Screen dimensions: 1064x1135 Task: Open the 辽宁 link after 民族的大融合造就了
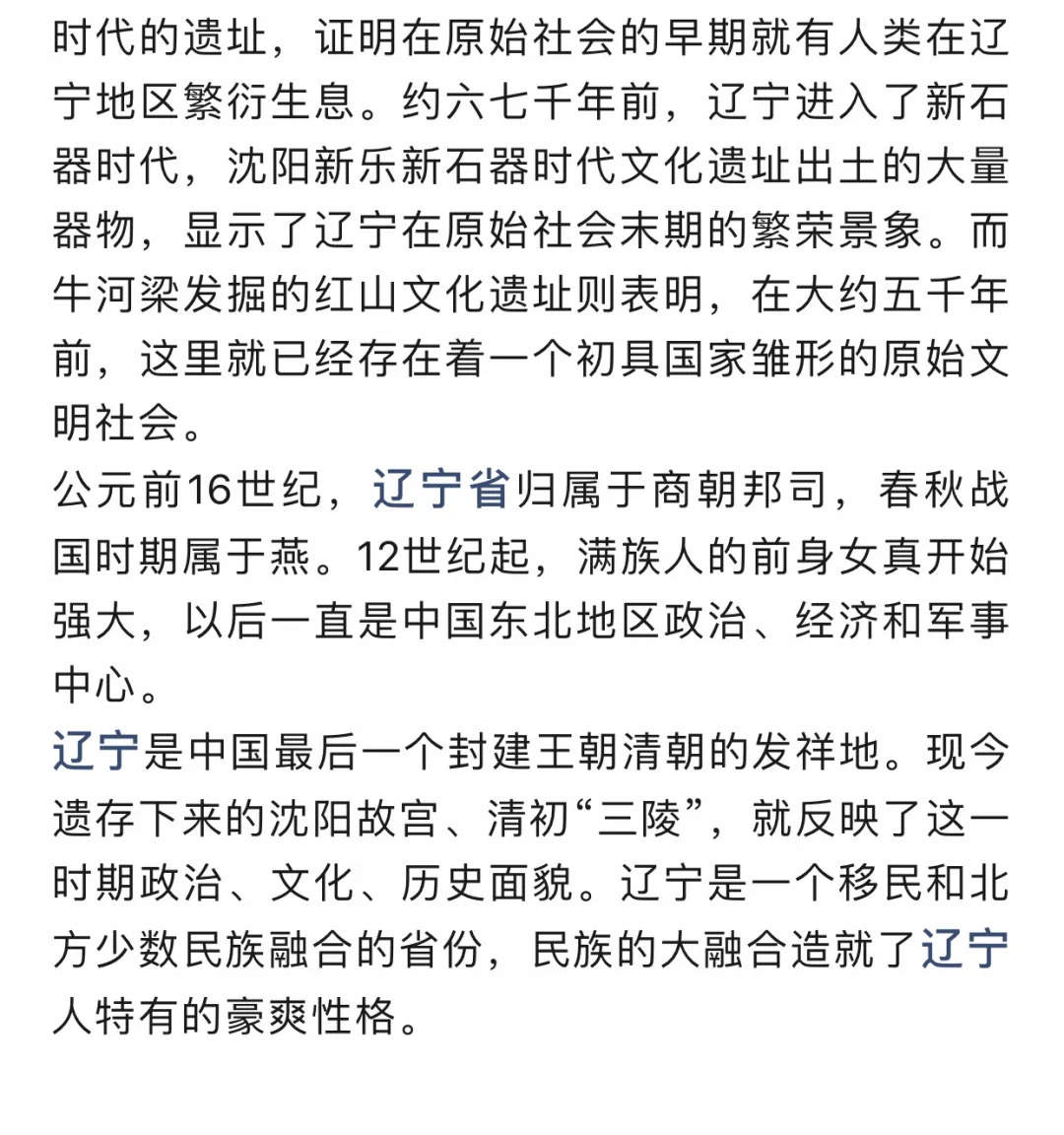[x=964, y=950]
